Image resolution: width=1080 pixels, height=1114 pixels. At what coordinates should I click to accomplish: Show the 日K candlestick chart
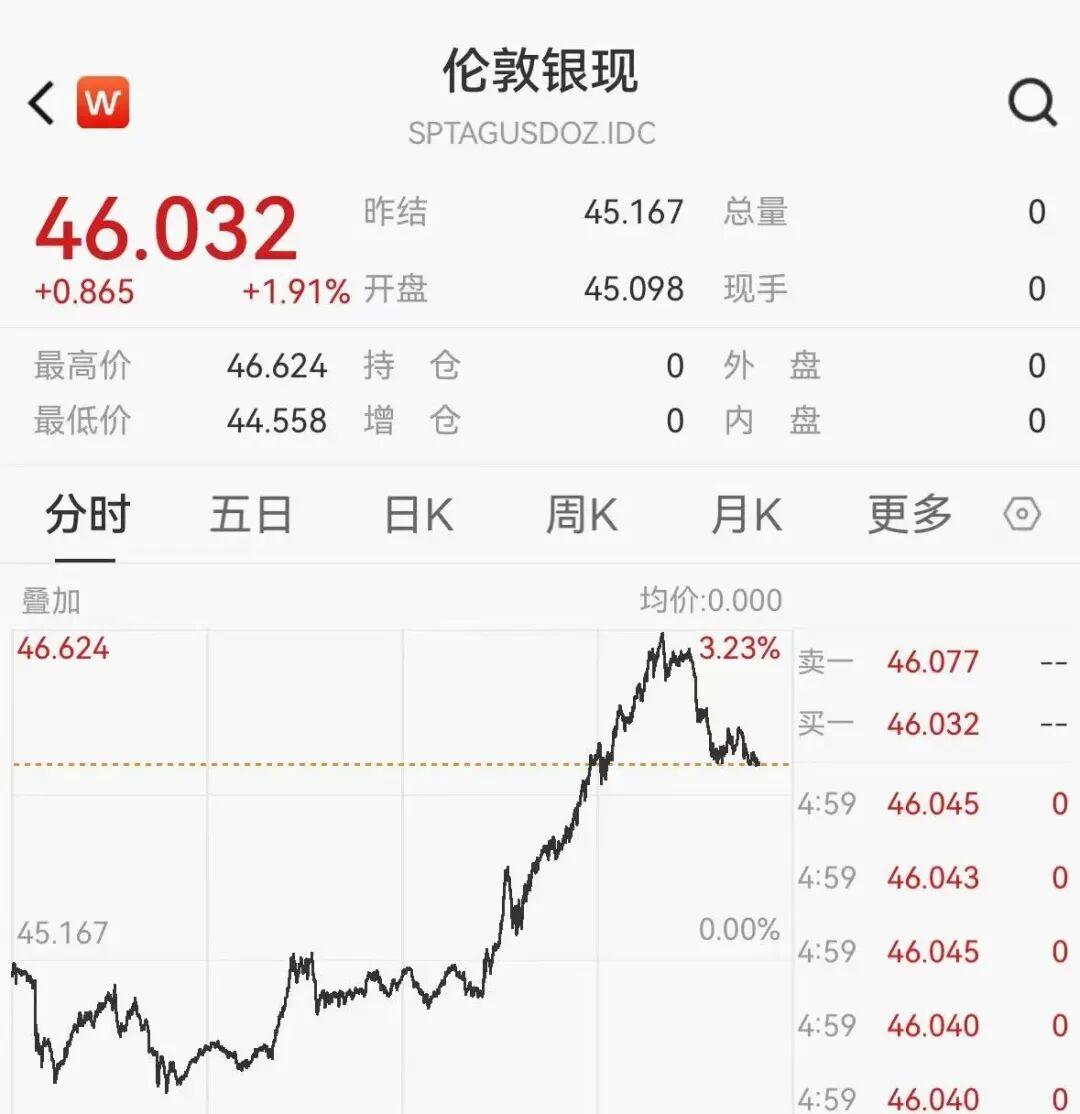pos(418,516)
